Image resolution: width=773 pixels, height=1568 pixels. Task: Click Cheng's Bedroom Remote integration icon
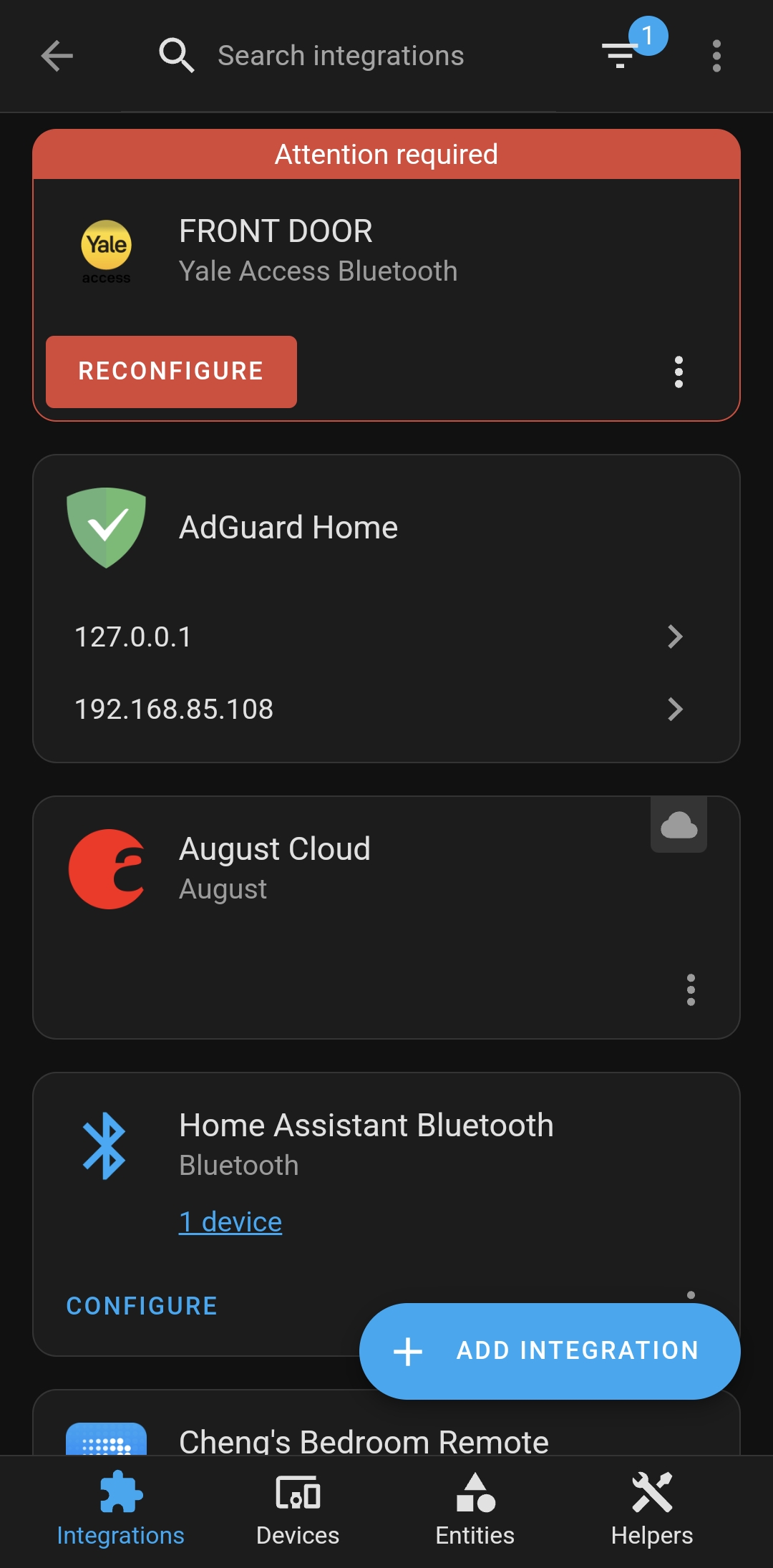click(105, 1441)
